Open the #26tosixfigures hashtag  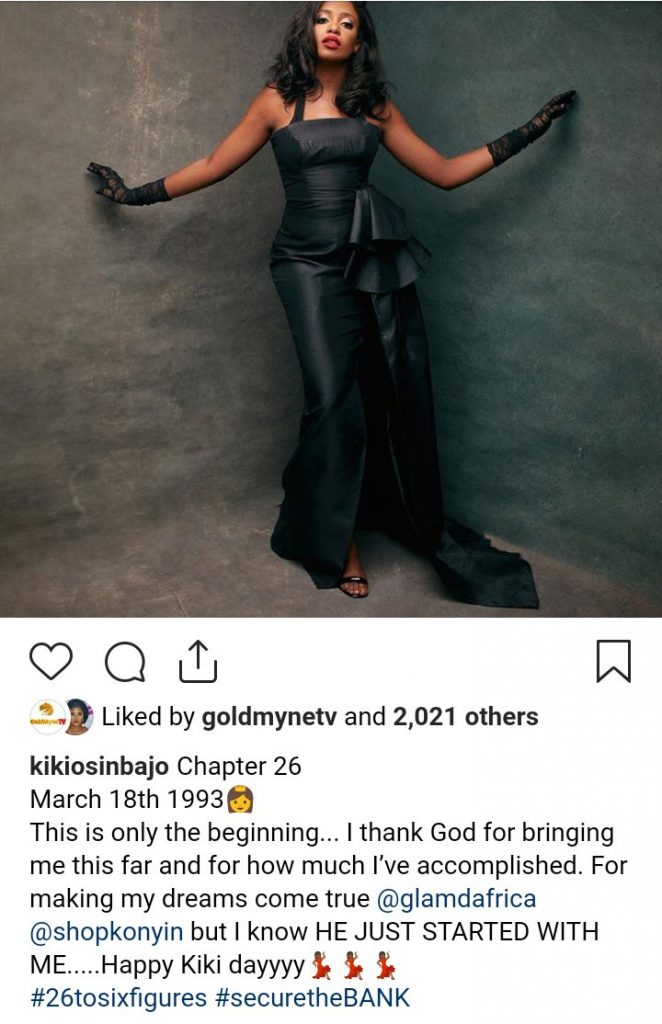118,997
